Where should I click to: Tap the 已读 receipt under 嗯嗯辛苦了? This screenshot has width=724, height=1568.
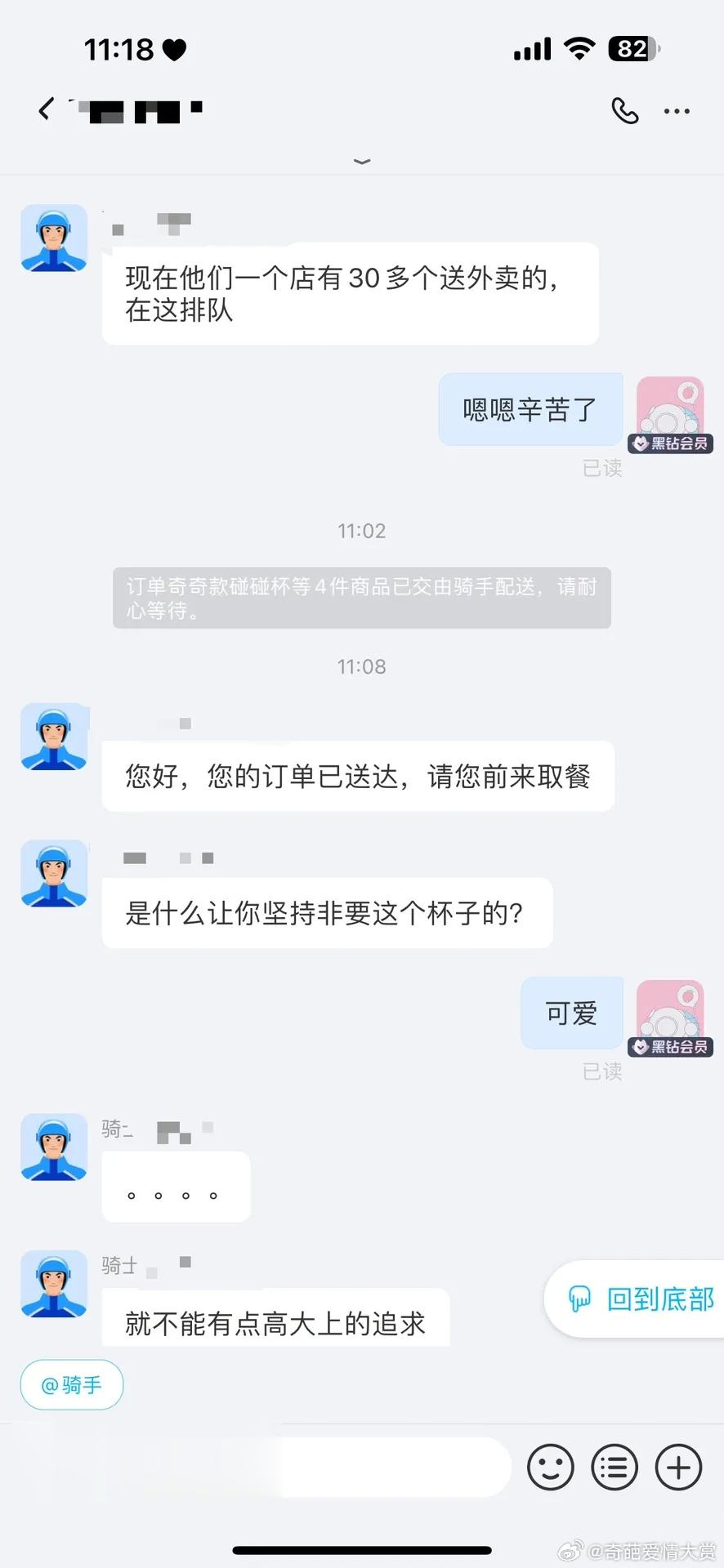click(602, 468)
